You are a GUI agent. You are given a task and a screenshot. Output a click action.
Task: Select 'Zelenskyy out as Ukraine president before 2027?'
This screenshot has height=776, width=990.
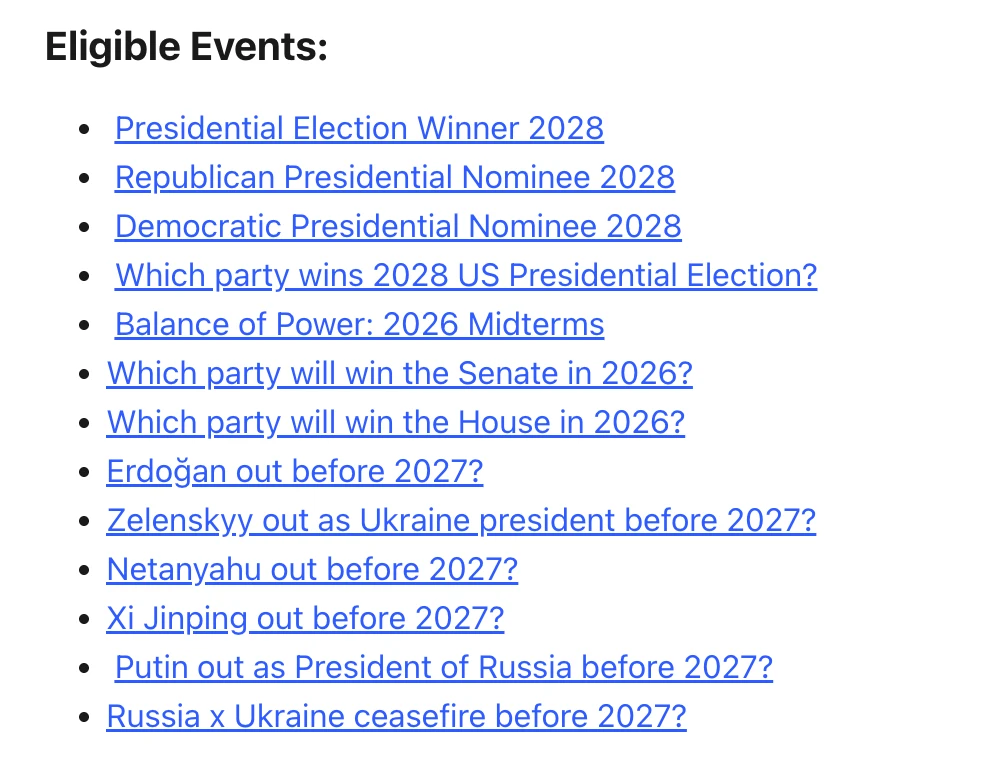point(461,520)
